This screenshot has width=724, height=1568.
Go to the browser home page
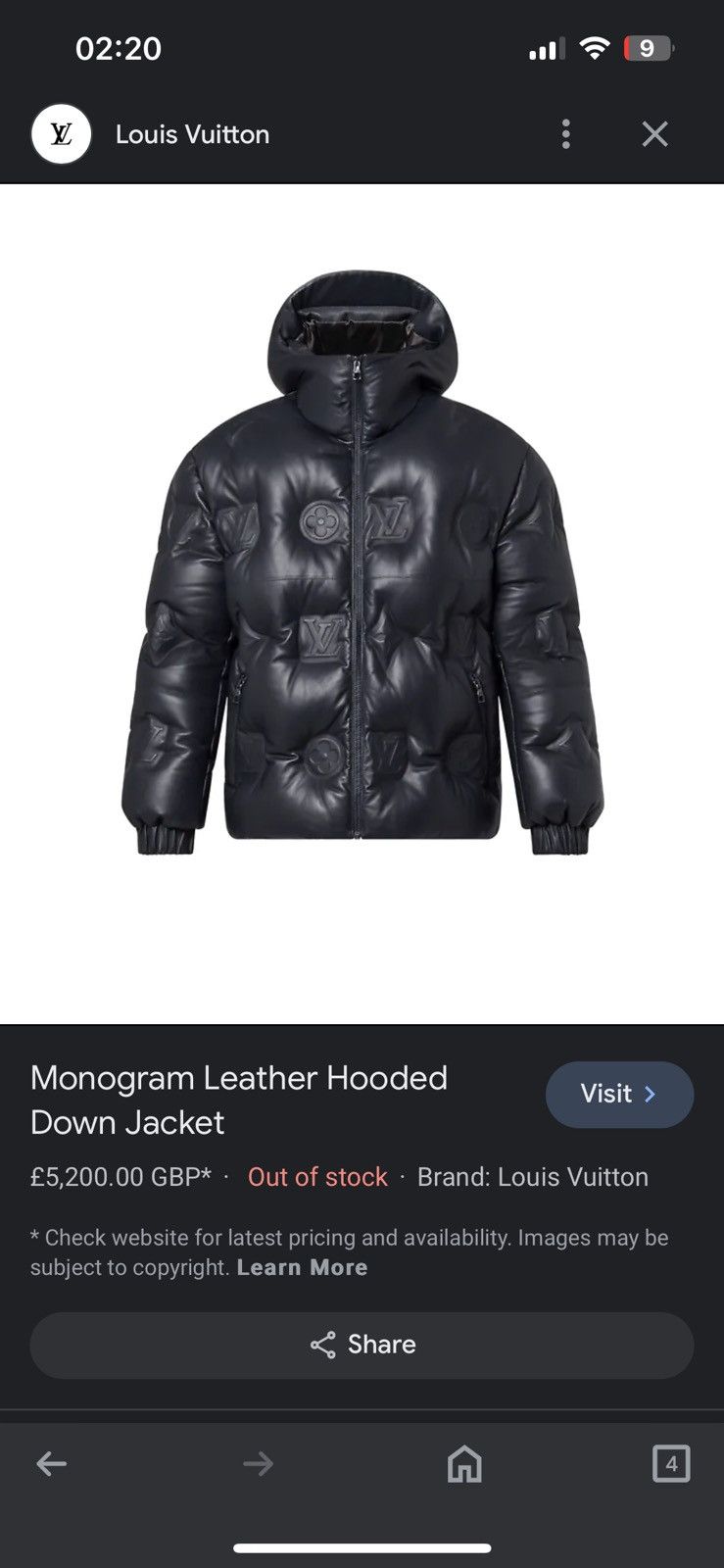coord(464,1464)
